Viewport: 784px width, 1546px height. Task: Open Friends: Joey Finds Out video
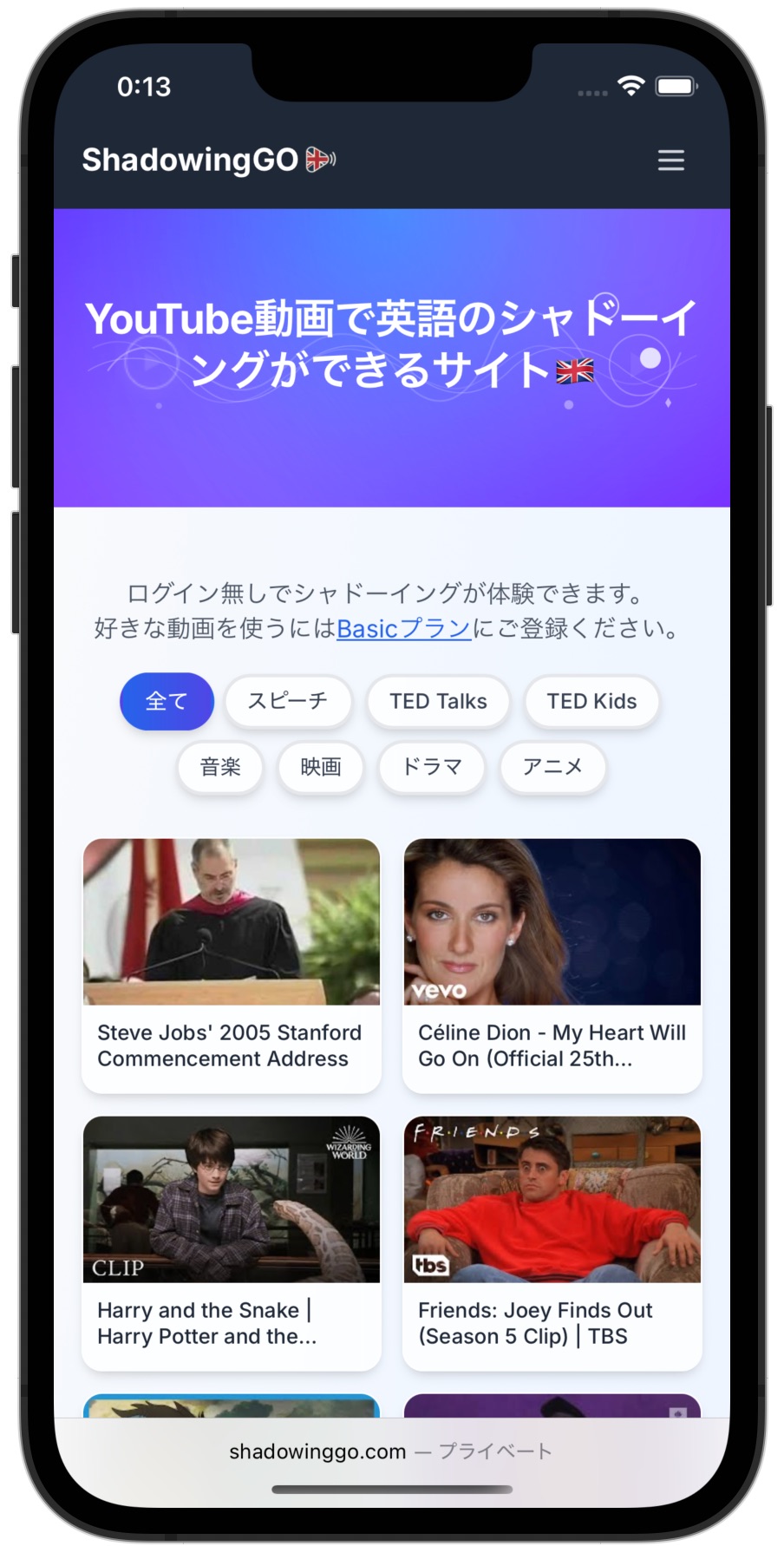pos(552,1241)
